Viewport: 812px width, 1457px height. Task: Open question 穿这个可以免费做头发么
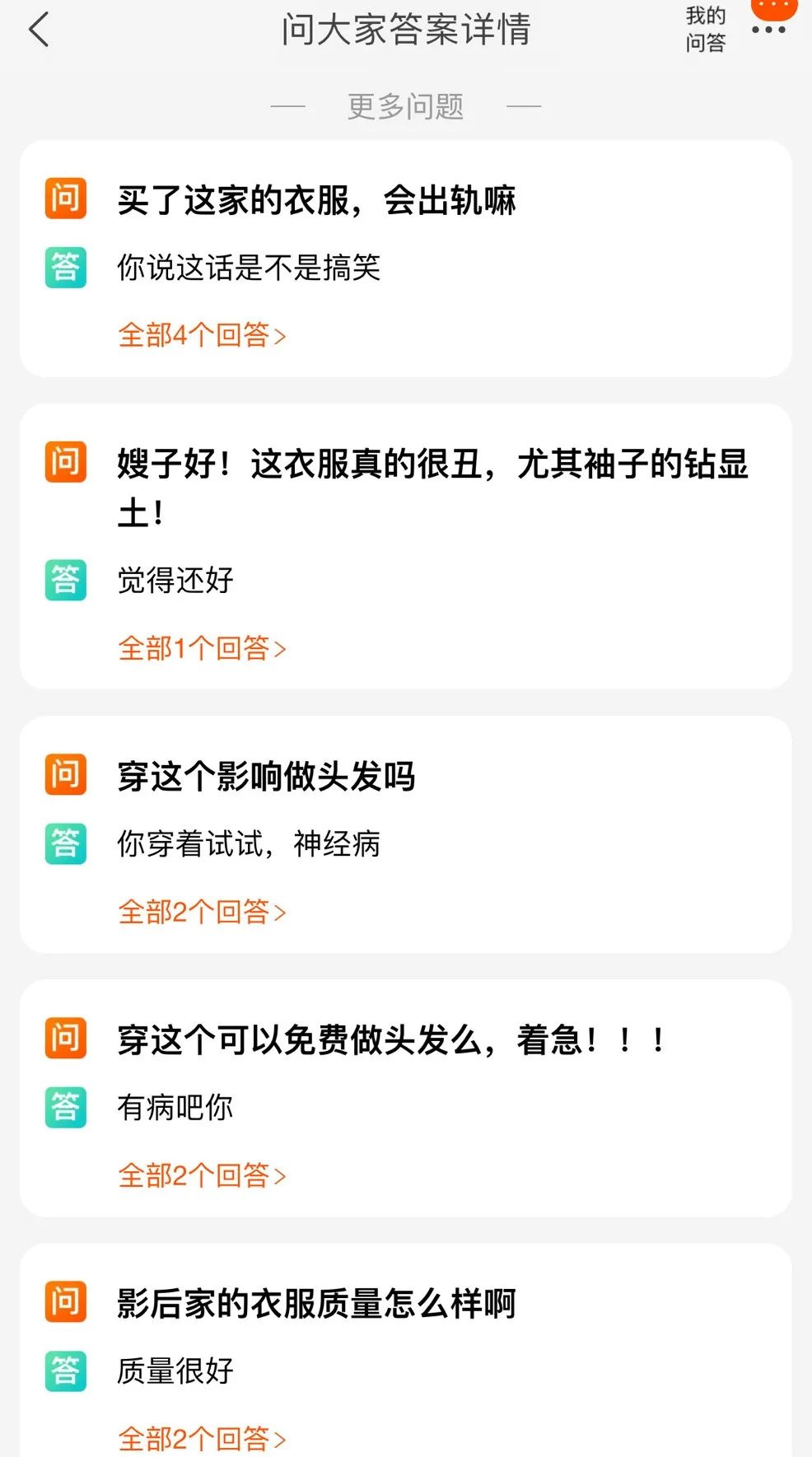[391, 1040]
